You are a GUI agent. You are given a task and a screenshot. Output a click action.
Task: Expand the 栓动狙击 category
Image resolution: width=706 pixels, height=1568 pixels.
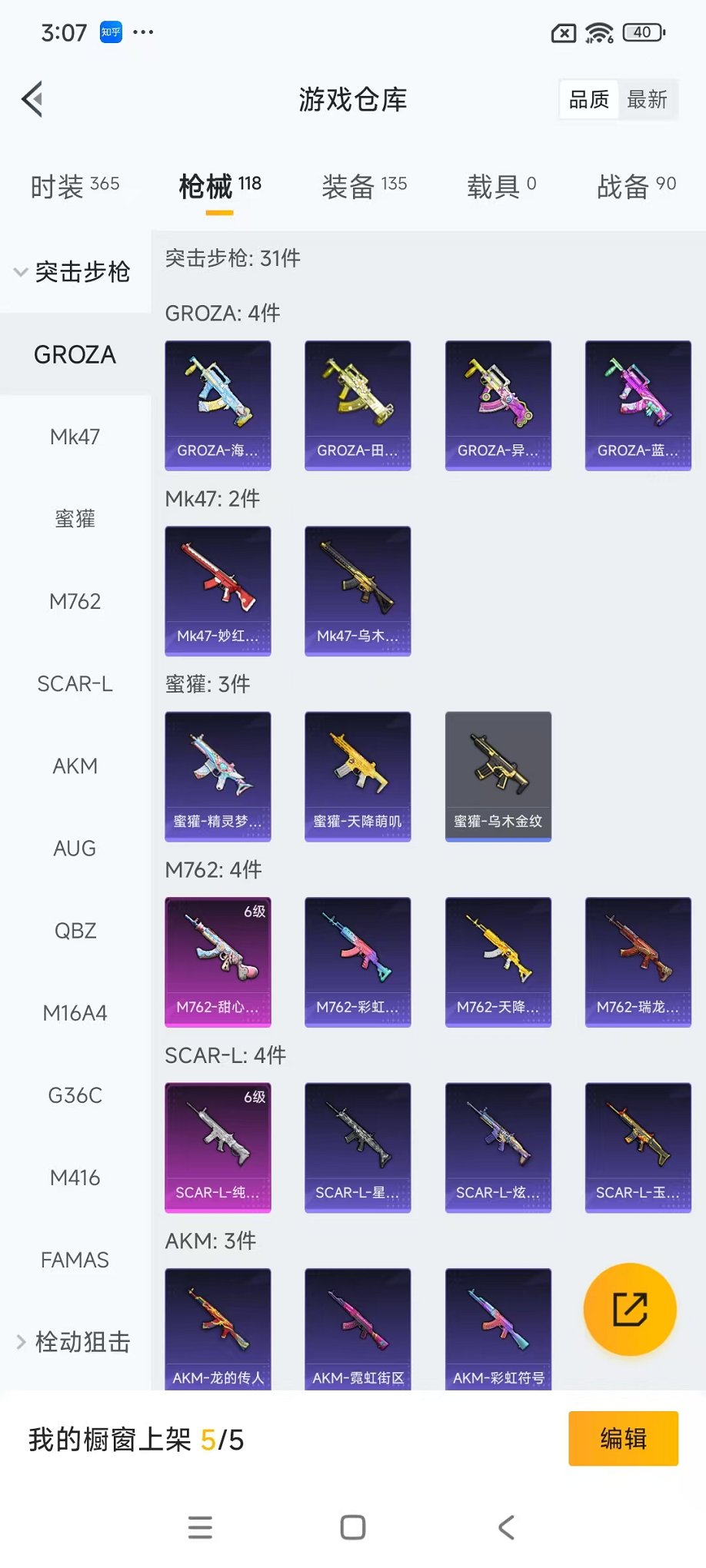tap(74, 1341)
